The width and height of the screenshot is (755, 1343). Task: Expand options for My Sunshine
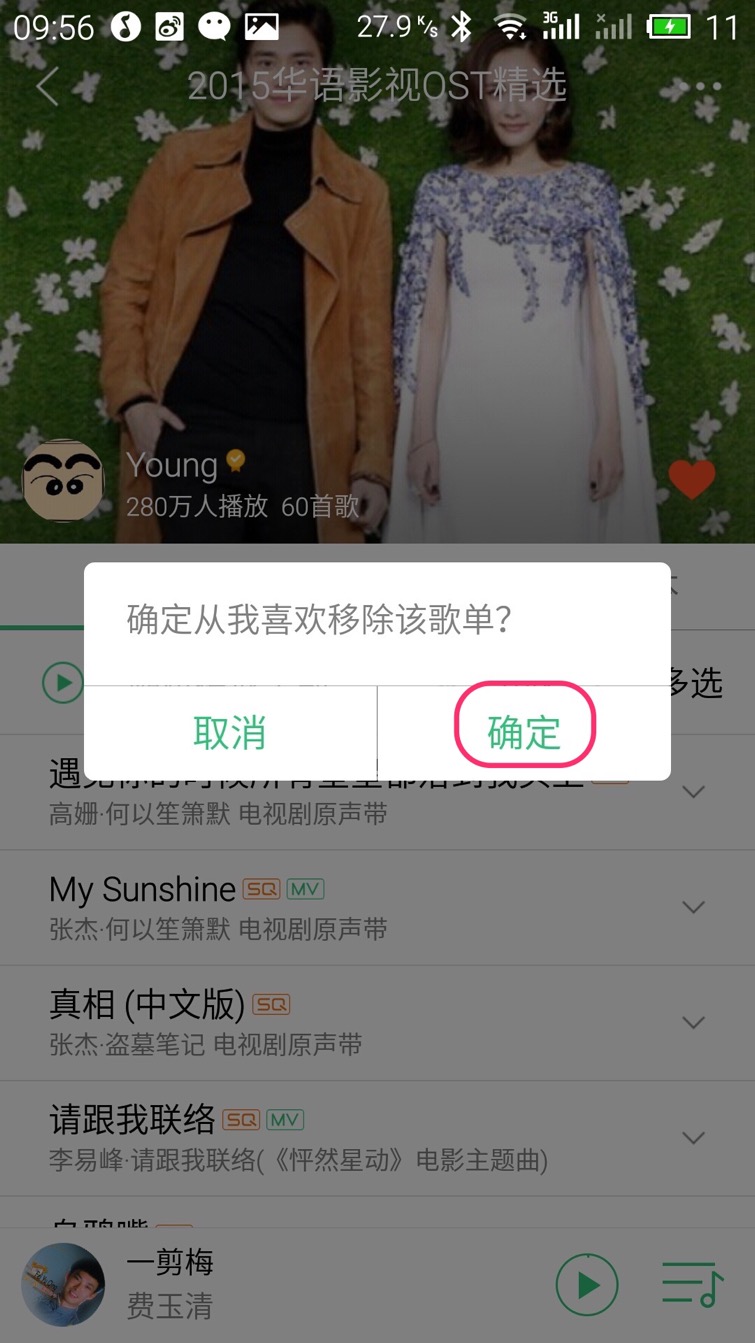point(693,907)
